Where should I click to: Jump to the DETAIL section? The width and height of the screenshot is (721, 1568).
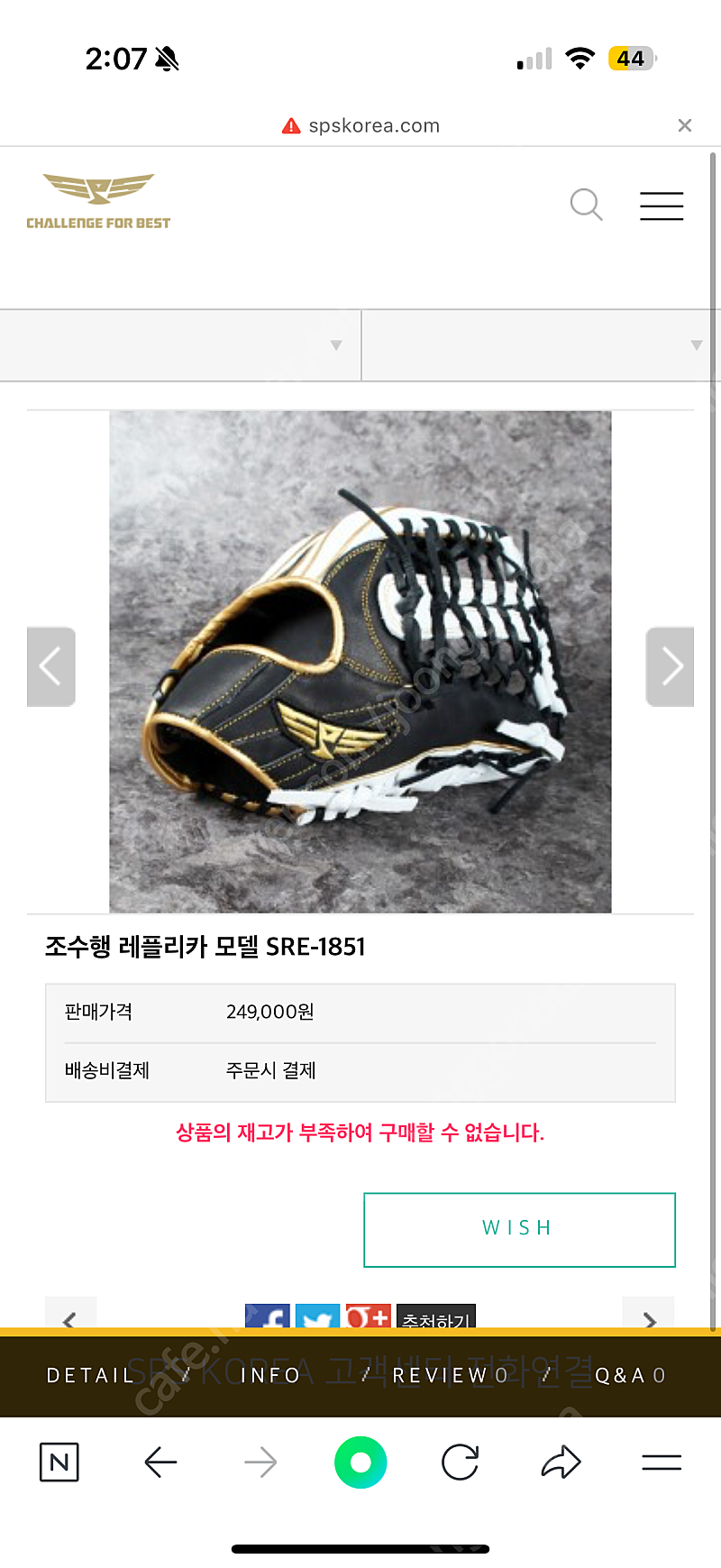point(90,1375)
